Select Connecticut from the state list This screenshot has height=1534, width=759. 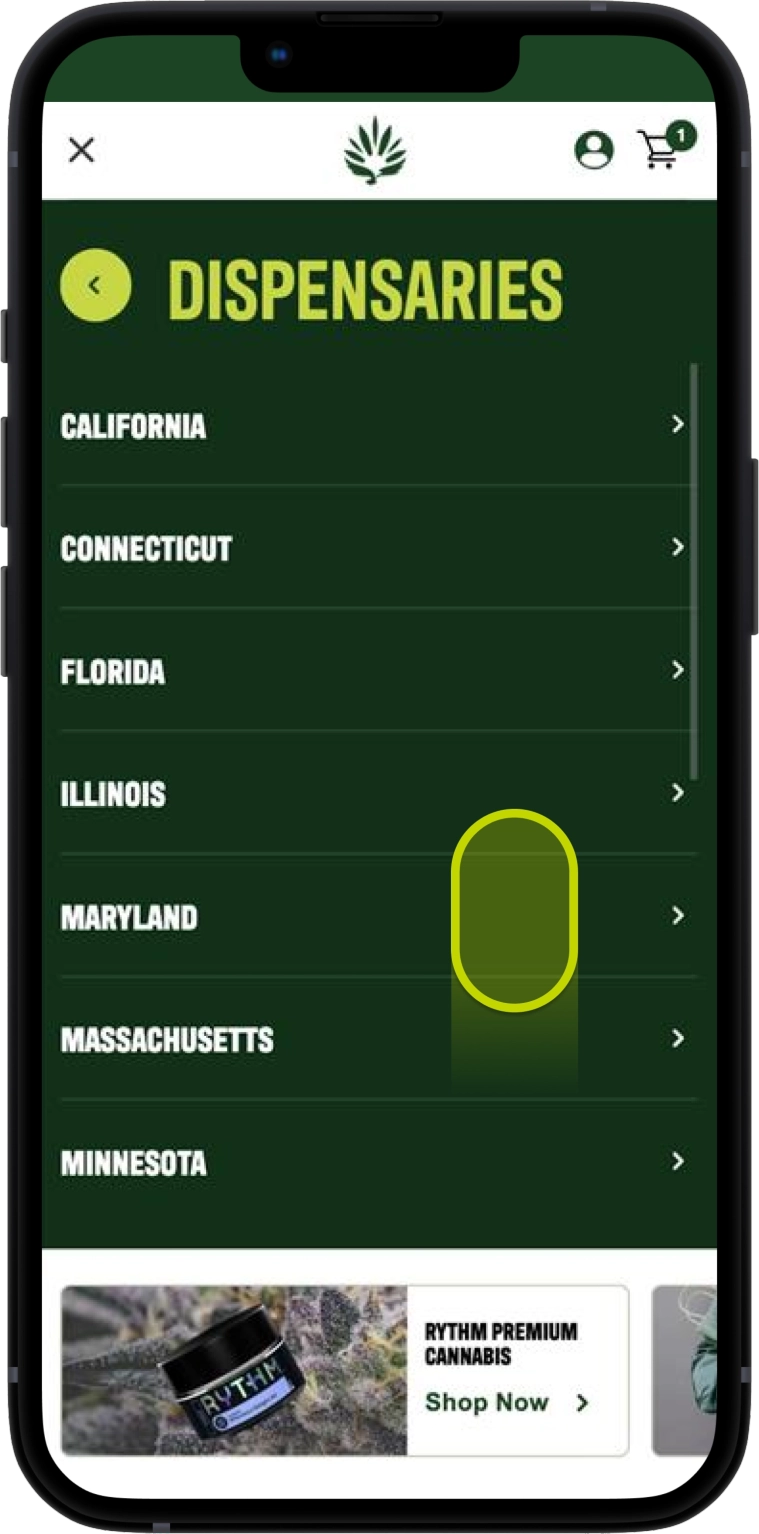[372, 548]
